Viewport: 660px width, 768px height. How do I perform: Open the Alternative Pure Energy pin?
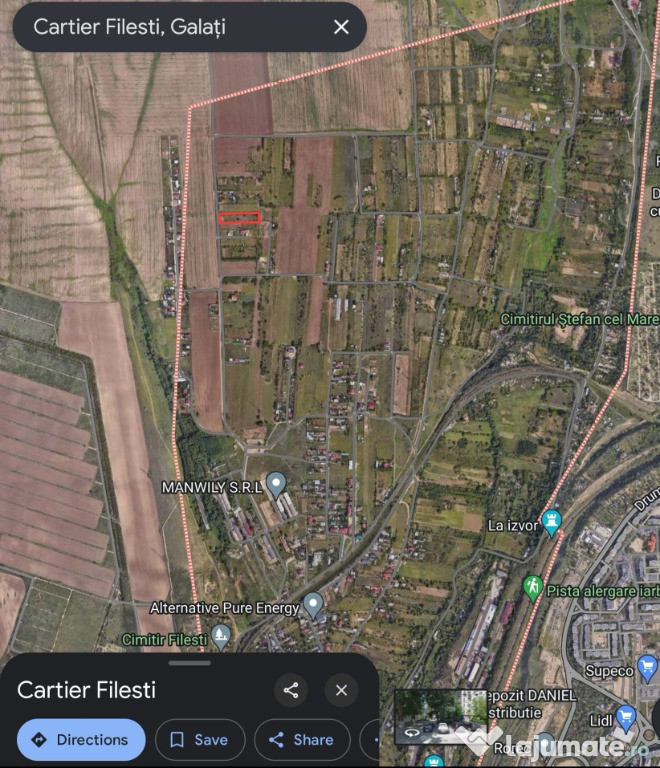(x=313, y=605)
